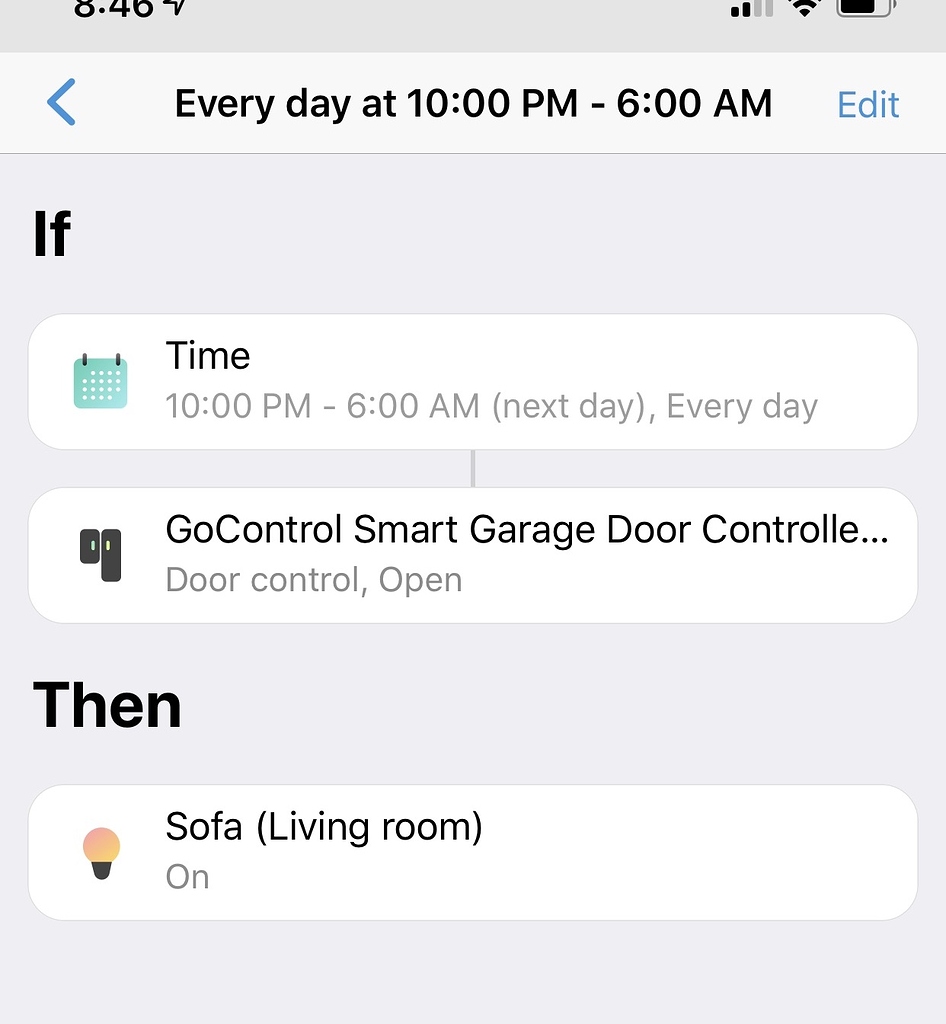Click the Door control, Open subtitle
946x1024 pixels.
(x=313, y=579)
